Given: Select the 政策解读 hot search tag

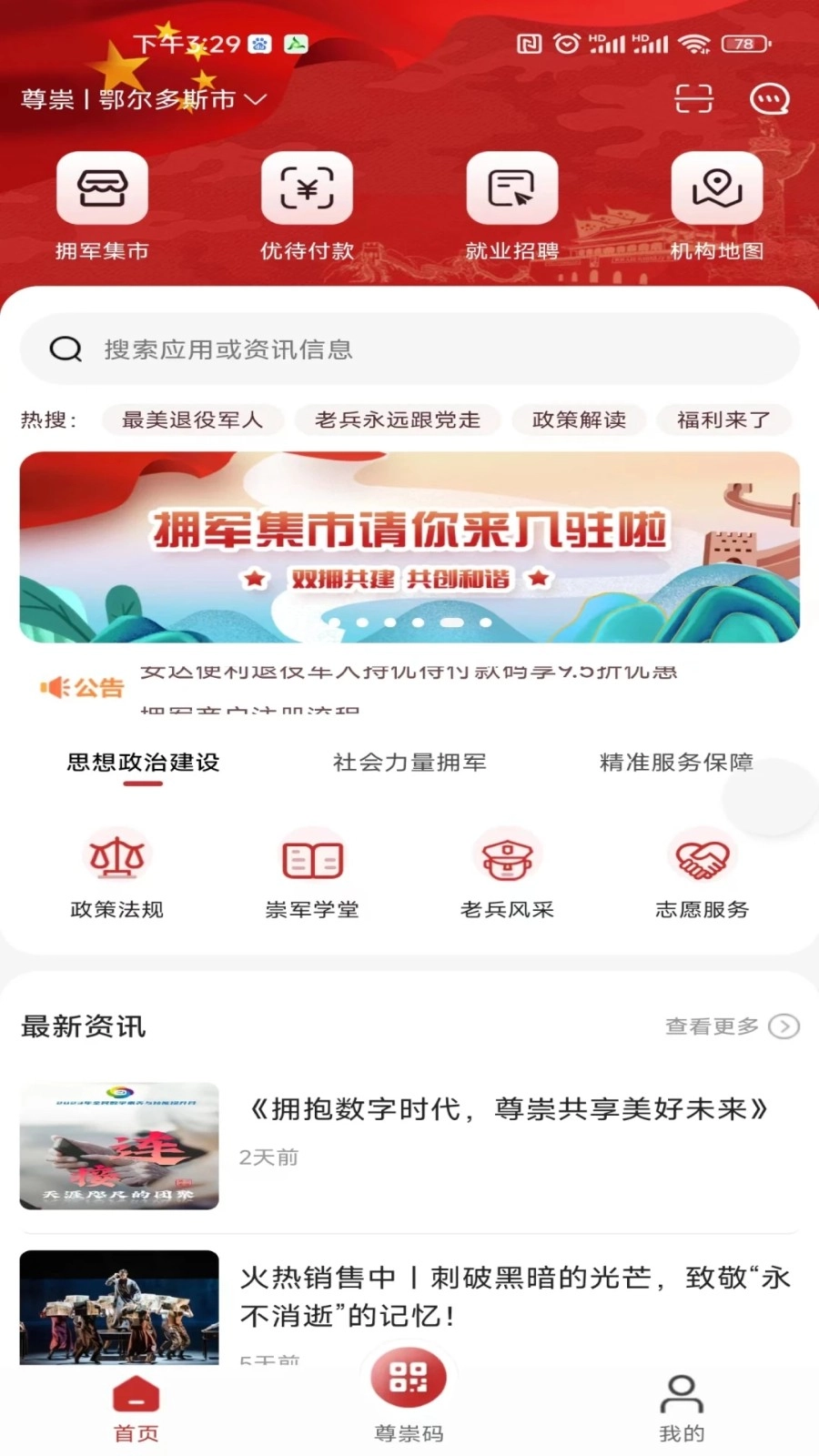Looking at the screenshot, I should click(x=579, y=420).
